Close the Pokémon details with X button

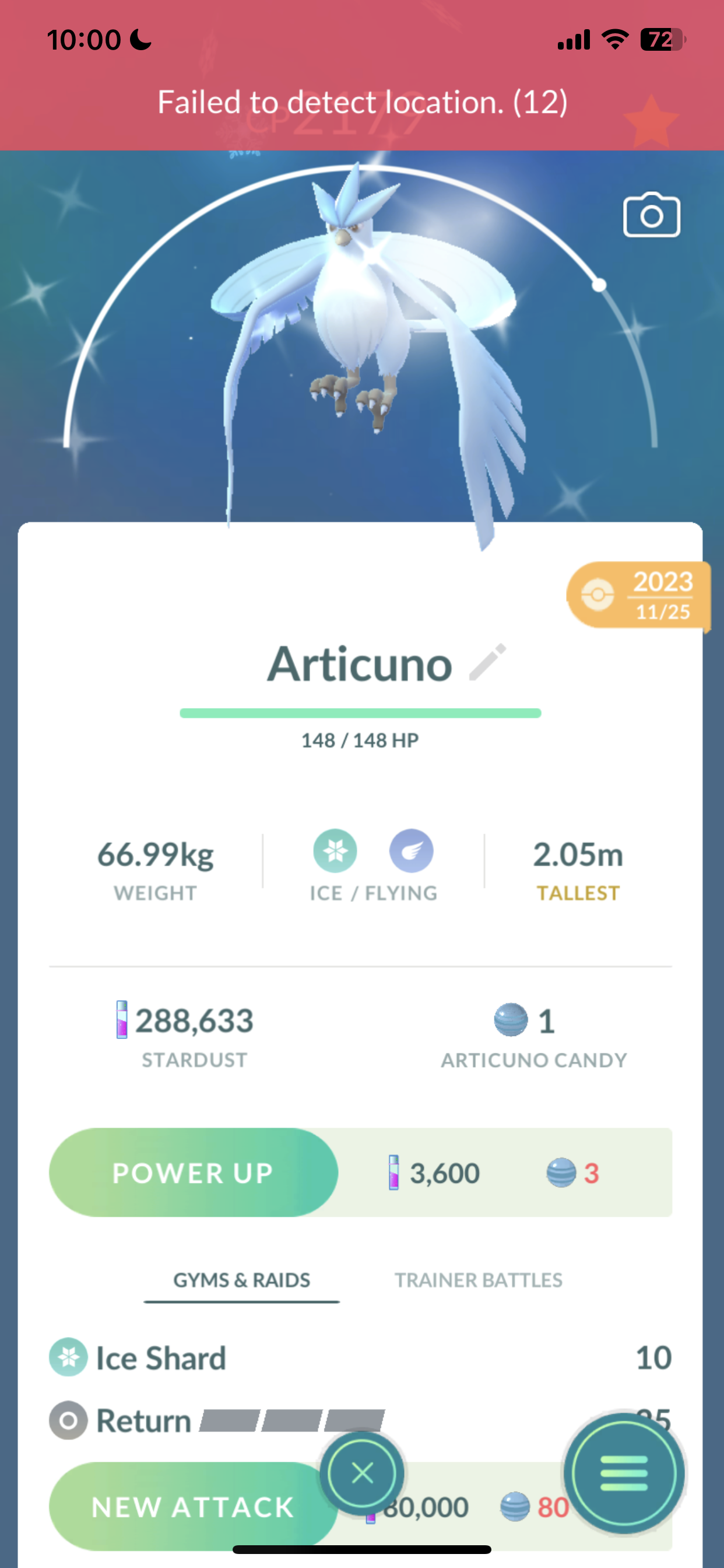(x=362, y=1473)
